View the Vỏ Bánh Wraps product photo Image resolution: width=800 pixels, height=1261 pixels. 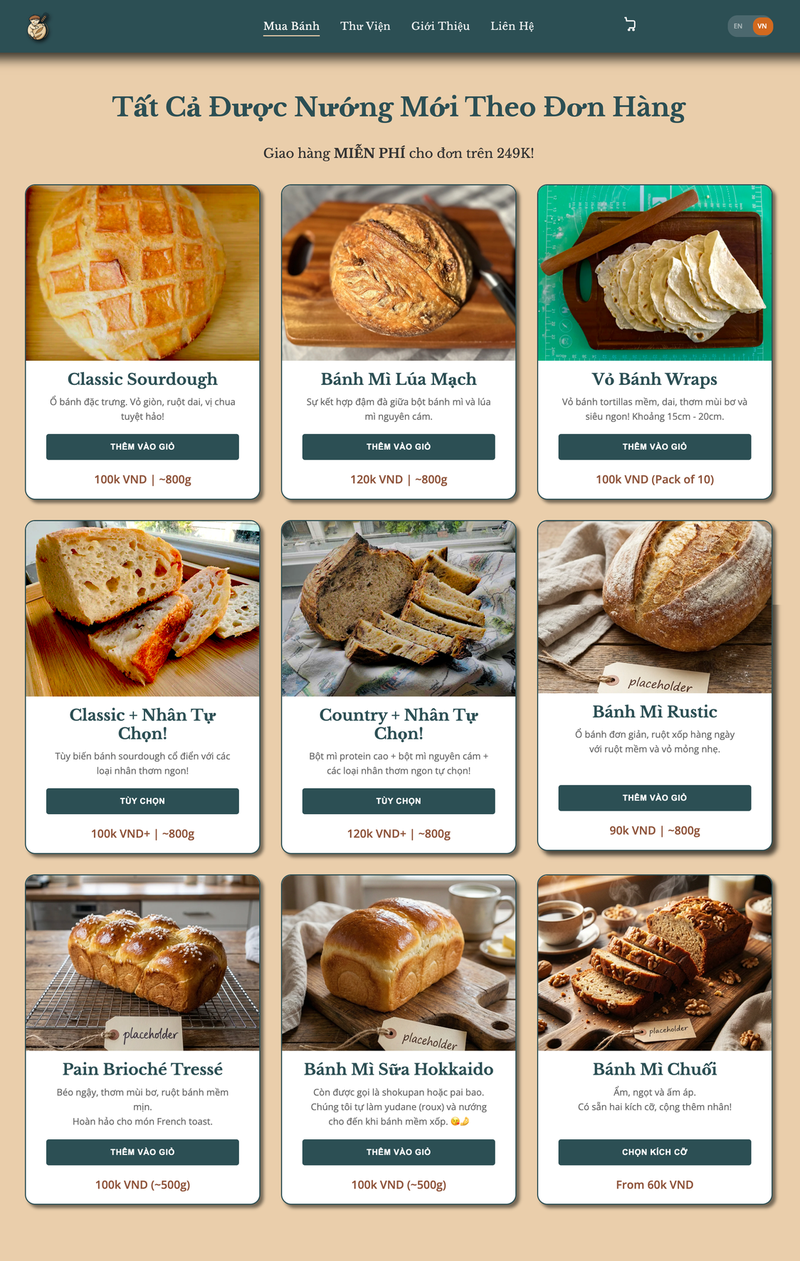[654, 273]
